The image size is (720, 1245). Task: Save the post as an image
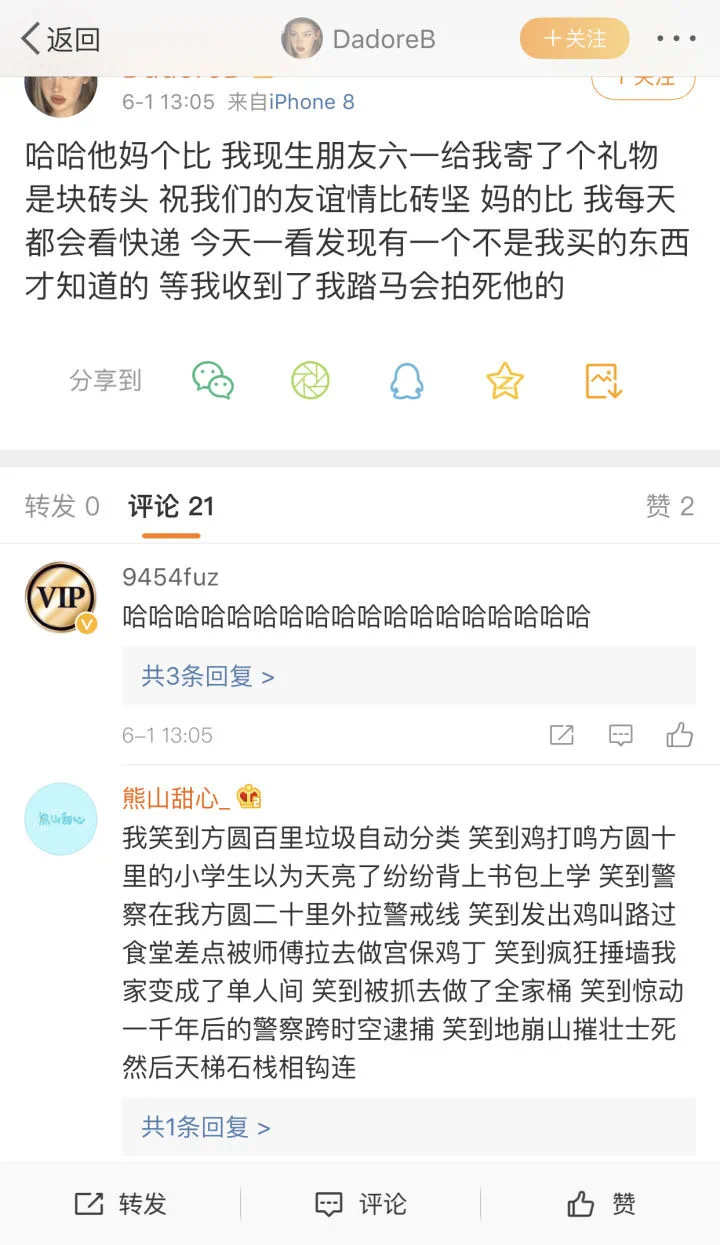[x=603, y=380]
